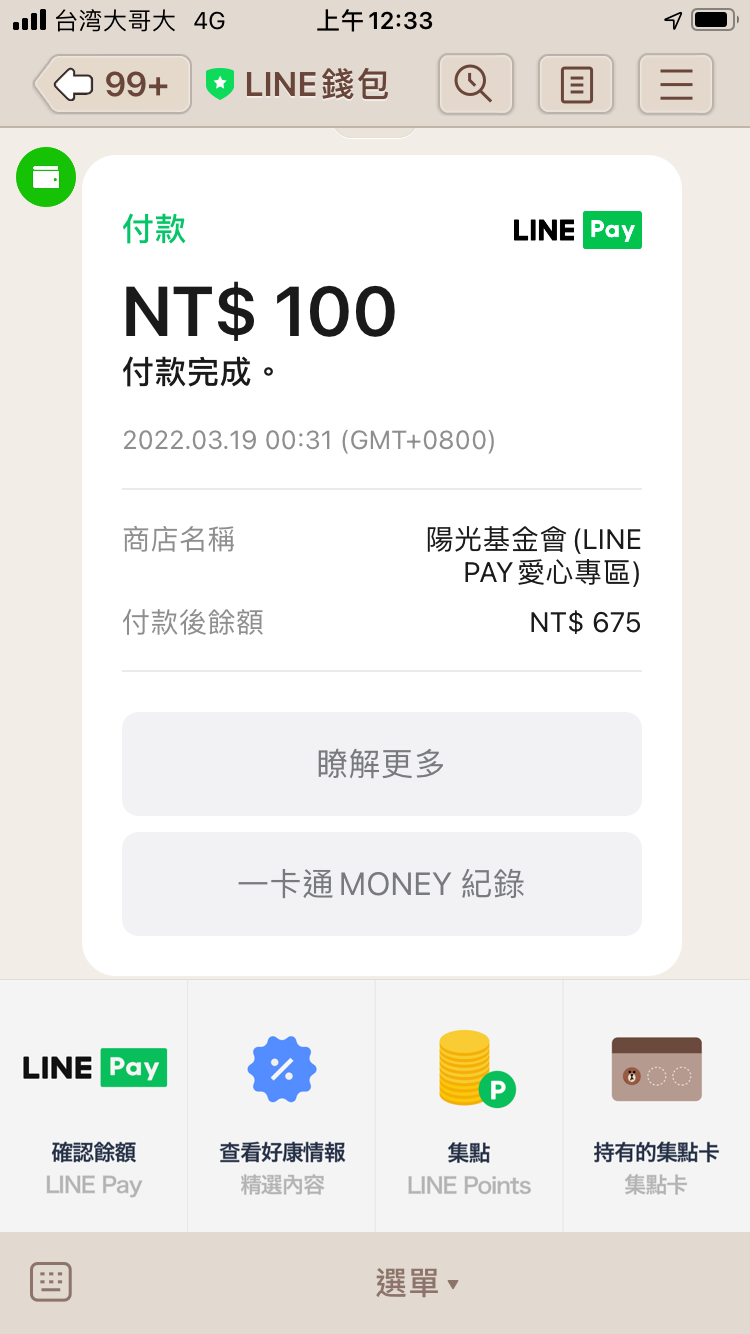
Task: Open 查看好康情報 精選內容
Action: tap(282, 1106)
